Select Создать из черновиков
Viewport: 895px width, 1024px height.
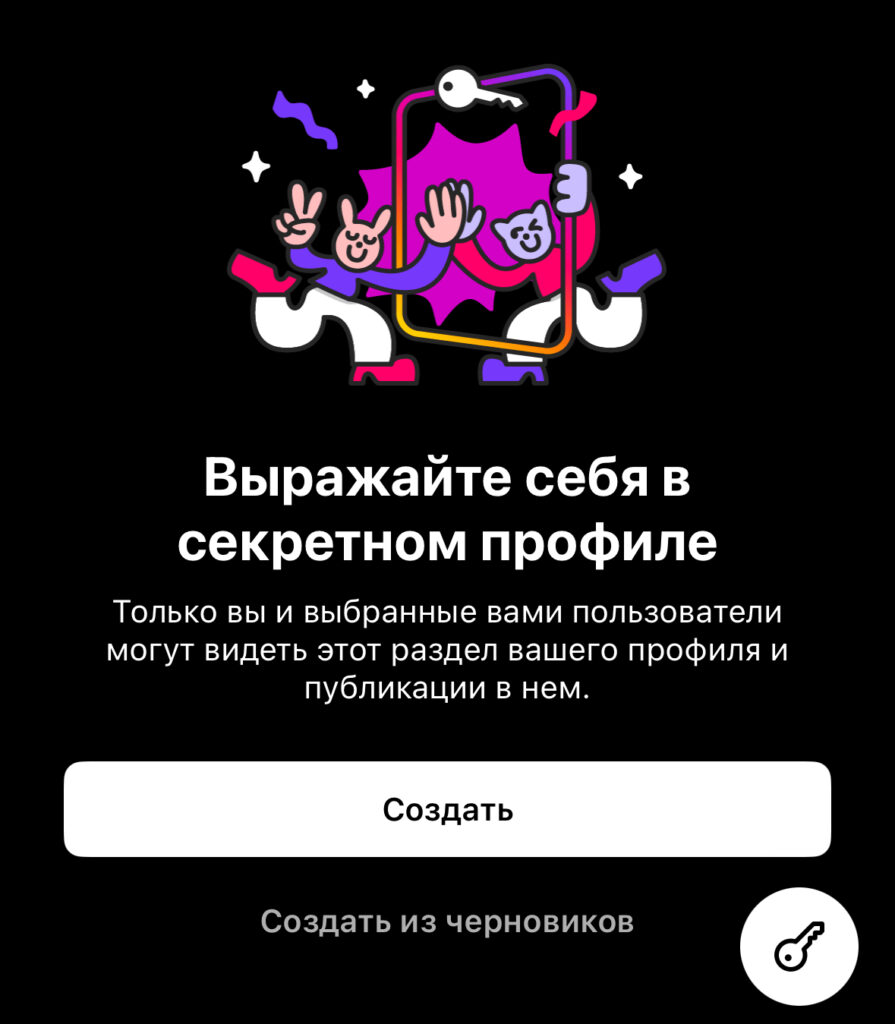pyautogui.click(x=447, y=921)
